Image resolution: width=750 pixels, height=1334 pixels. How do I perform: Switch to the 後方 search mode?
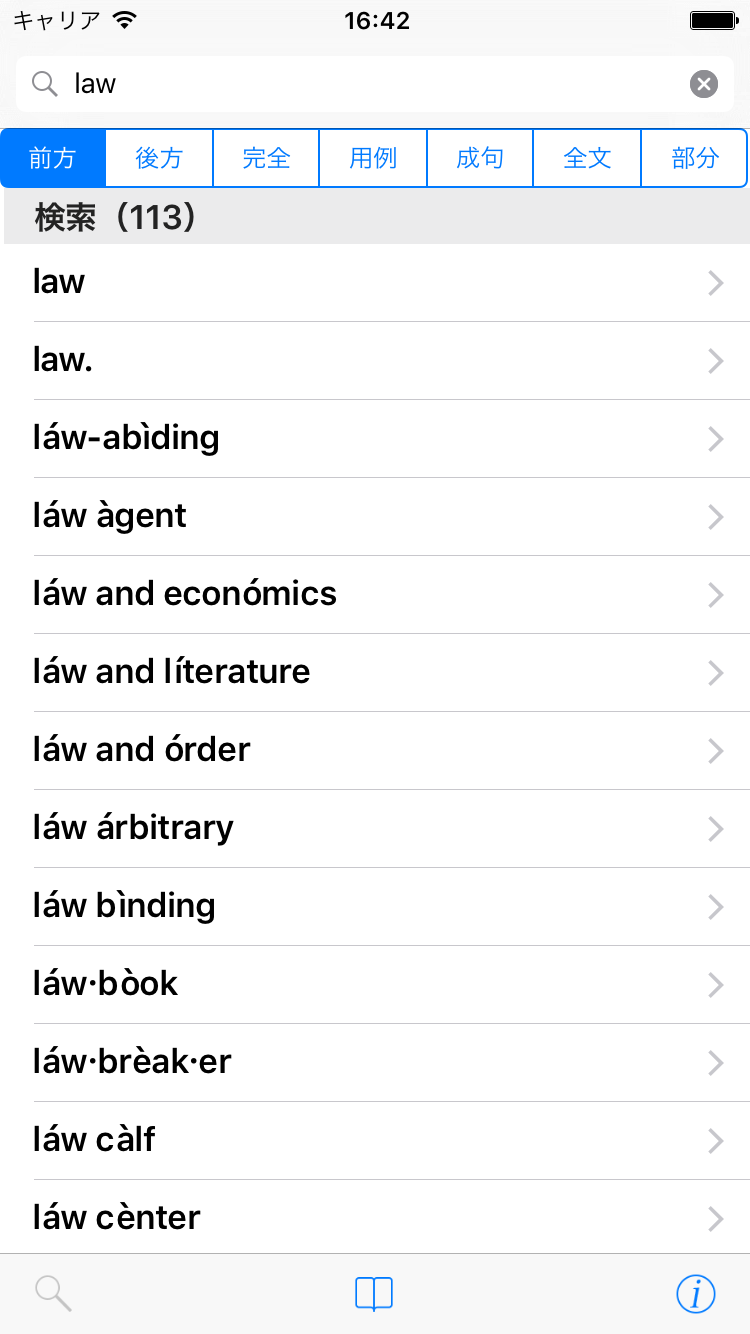click(x=159, y=158)
